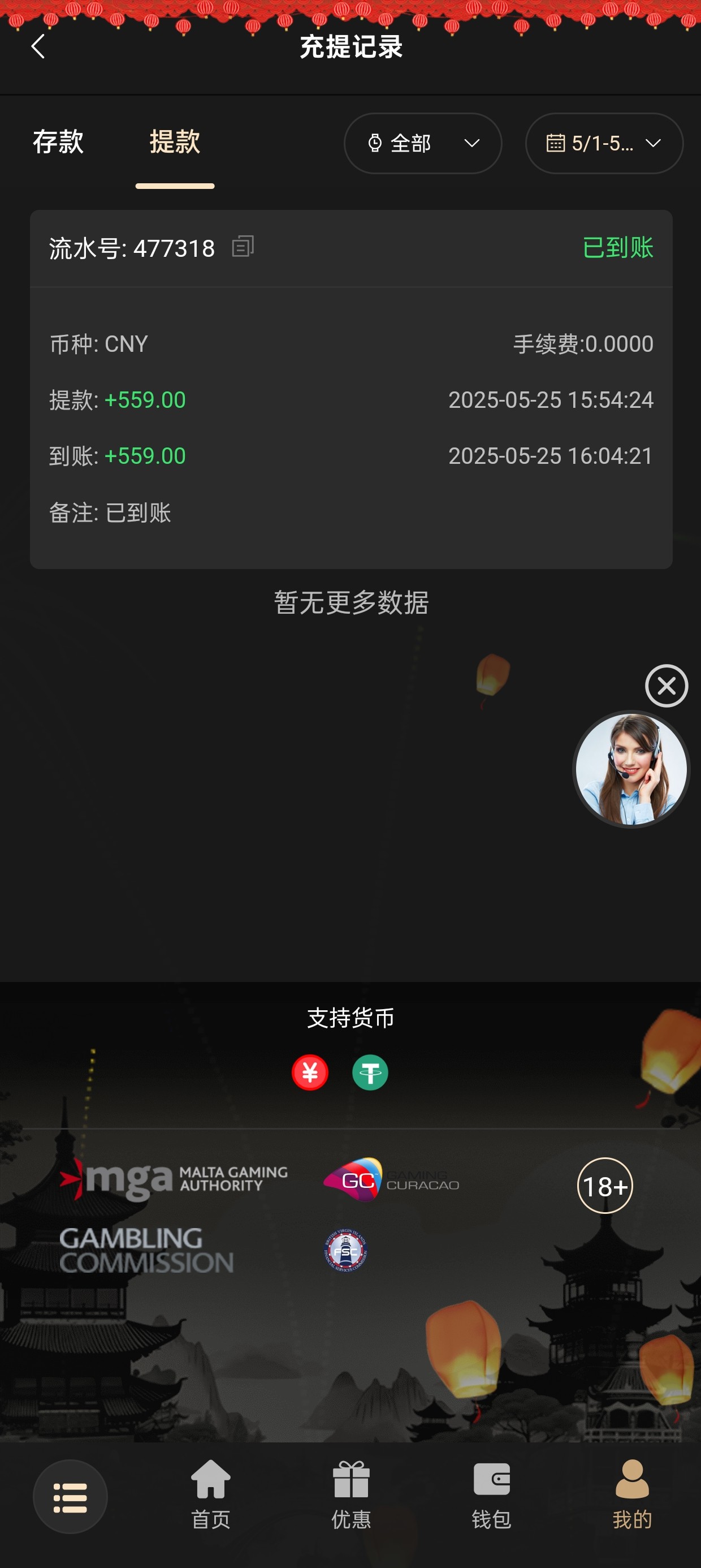Open the 5/1-5... date range picker

coord(604,143)
